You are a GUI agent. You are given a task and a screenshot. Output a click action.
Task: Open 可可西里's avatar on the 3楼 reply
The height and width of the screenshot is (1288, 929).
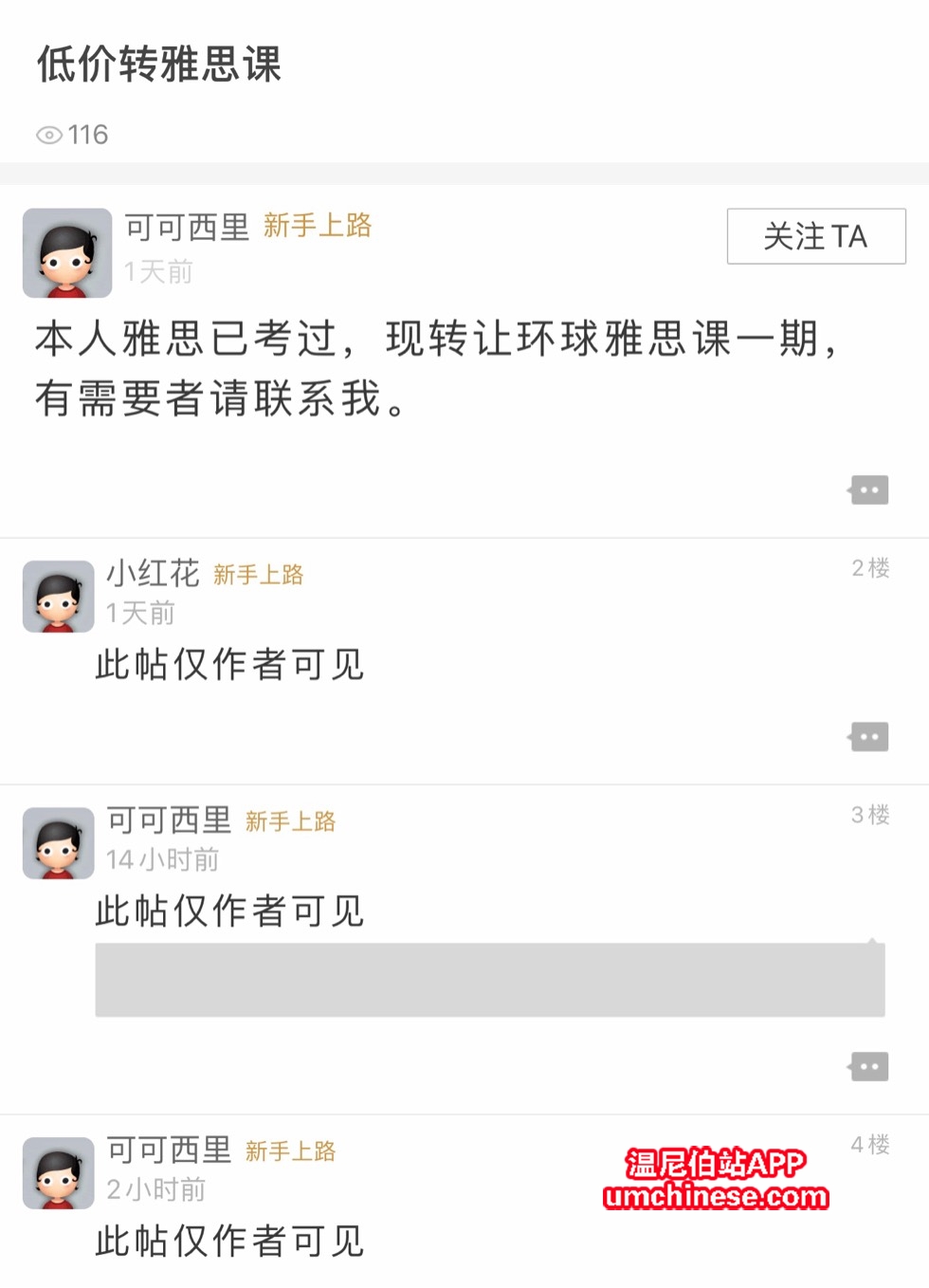click(x=58, y=843)
